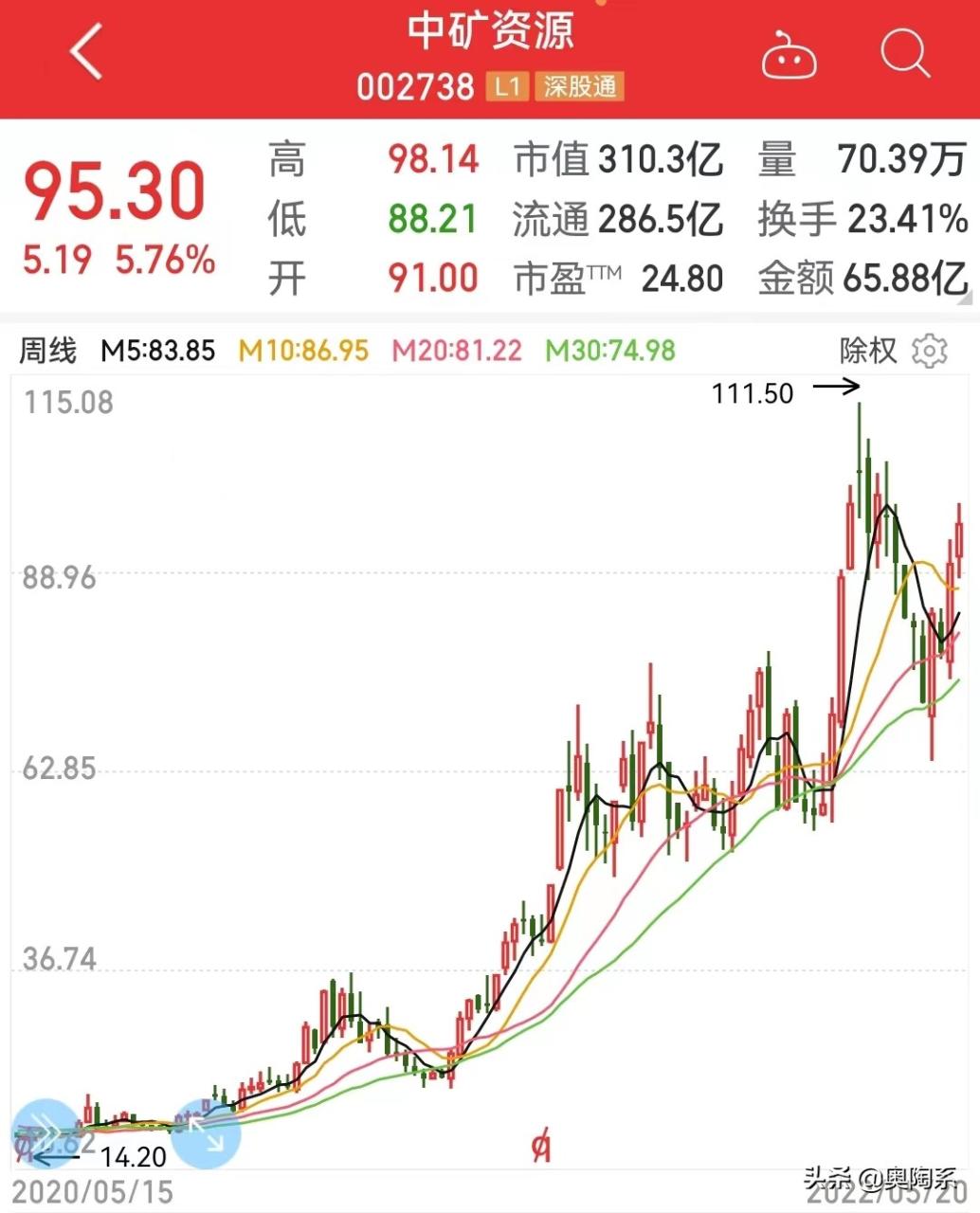The image size is (980, 1213).
Task: Go back using the top-left arrow
Action: point(86,52)
